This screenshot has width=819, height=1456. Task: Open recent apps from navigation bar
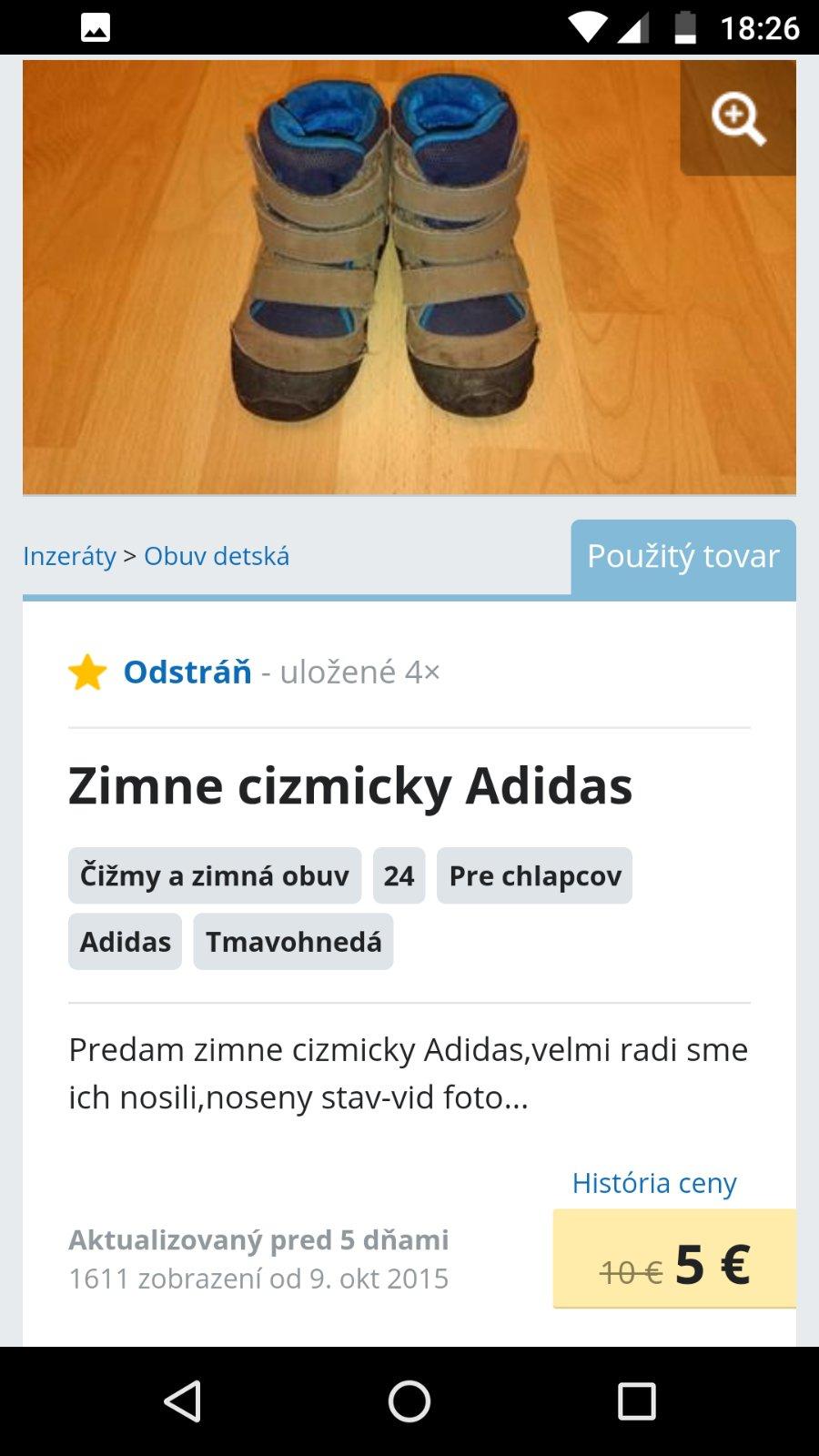636,1401
